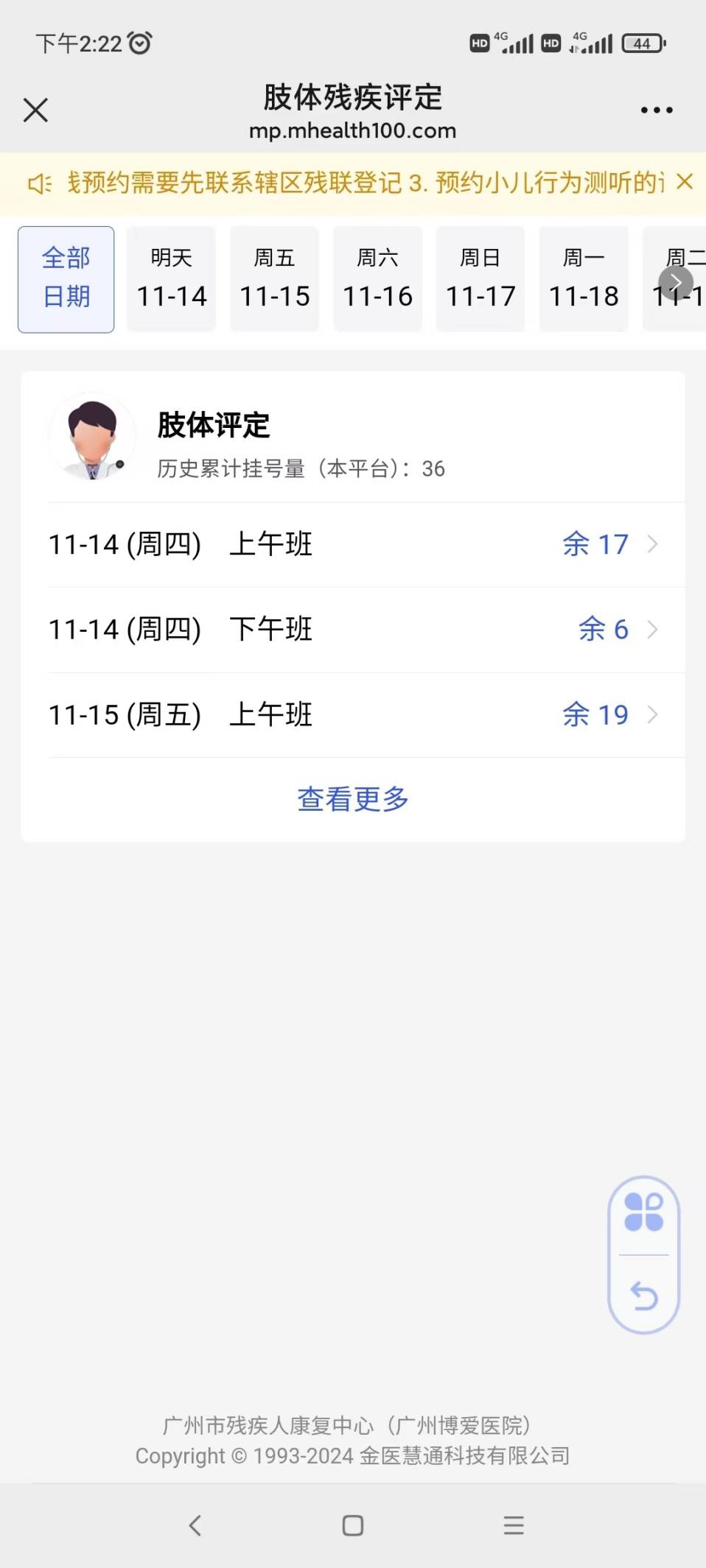Select 明天 11-14 date tab

(x=172, y=279)
